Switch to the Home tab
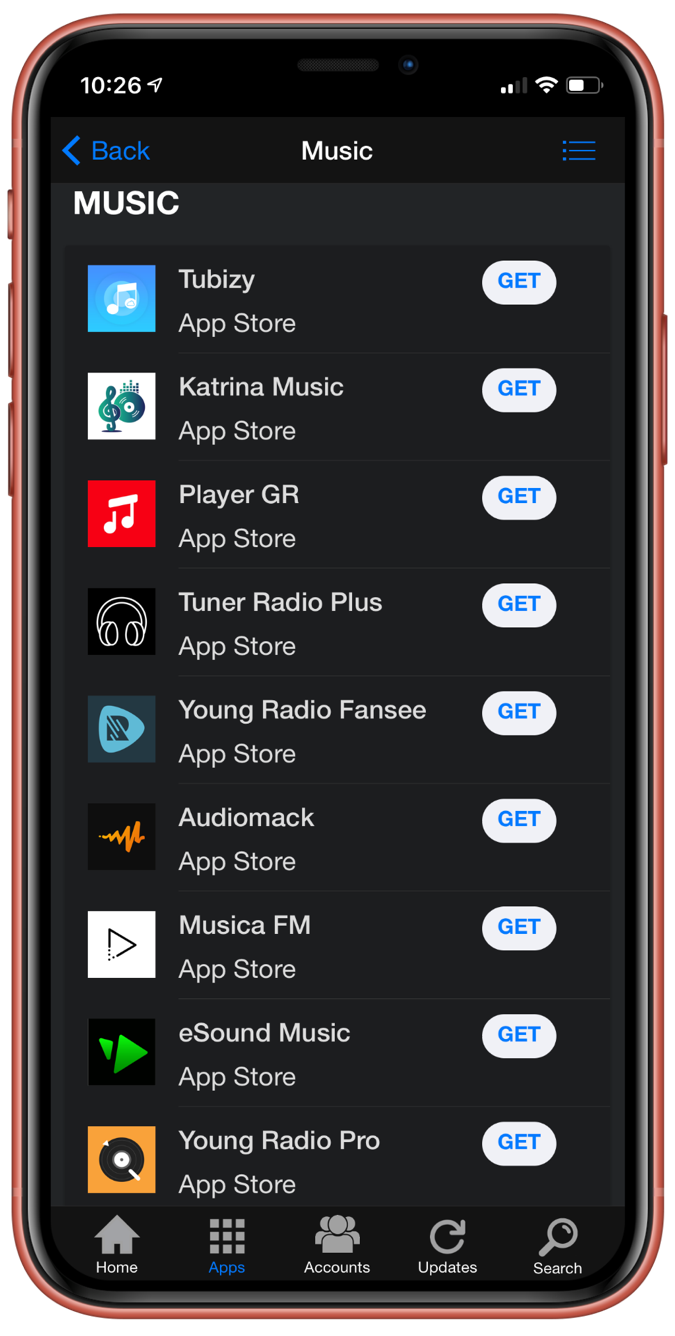Screen dimensions: 675x1336 tap(117, 1246)
